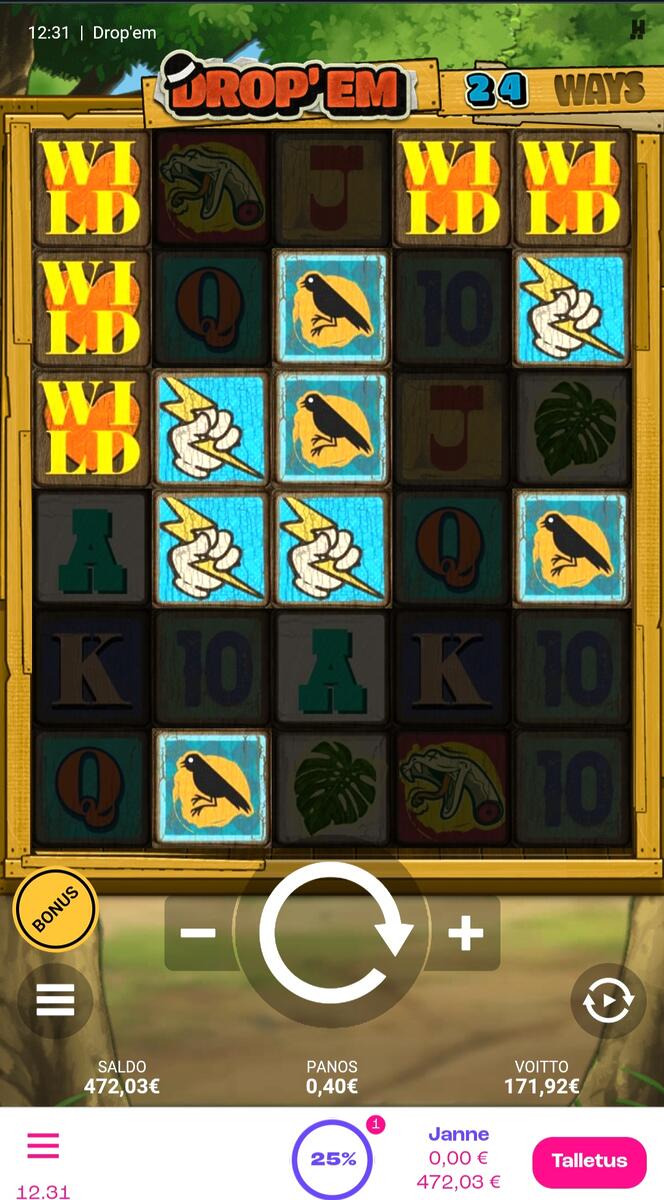Image resolution: width=664 pixels, height=1200 pixels.
Task: Open autoplay settings
Action: pos(608,1000)
